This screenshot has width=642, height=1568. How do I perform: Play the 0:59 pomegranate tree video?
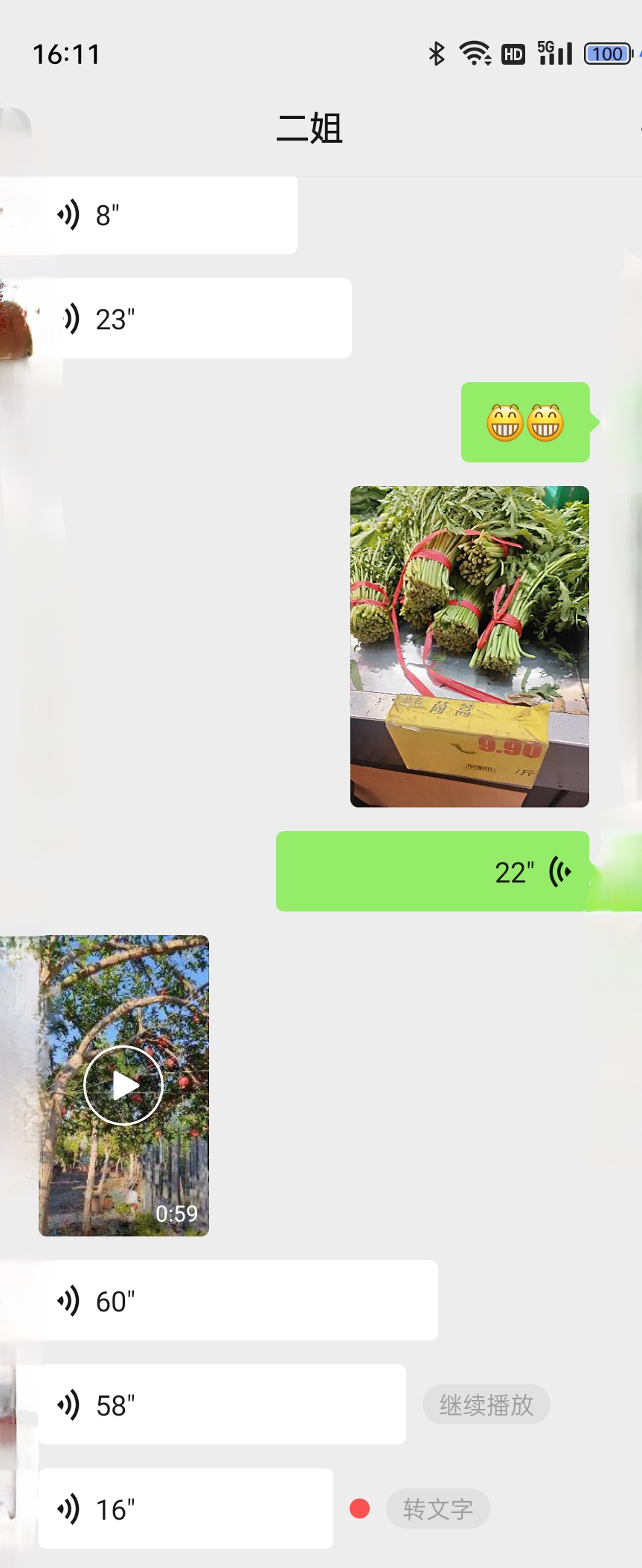coord(123,1085)
